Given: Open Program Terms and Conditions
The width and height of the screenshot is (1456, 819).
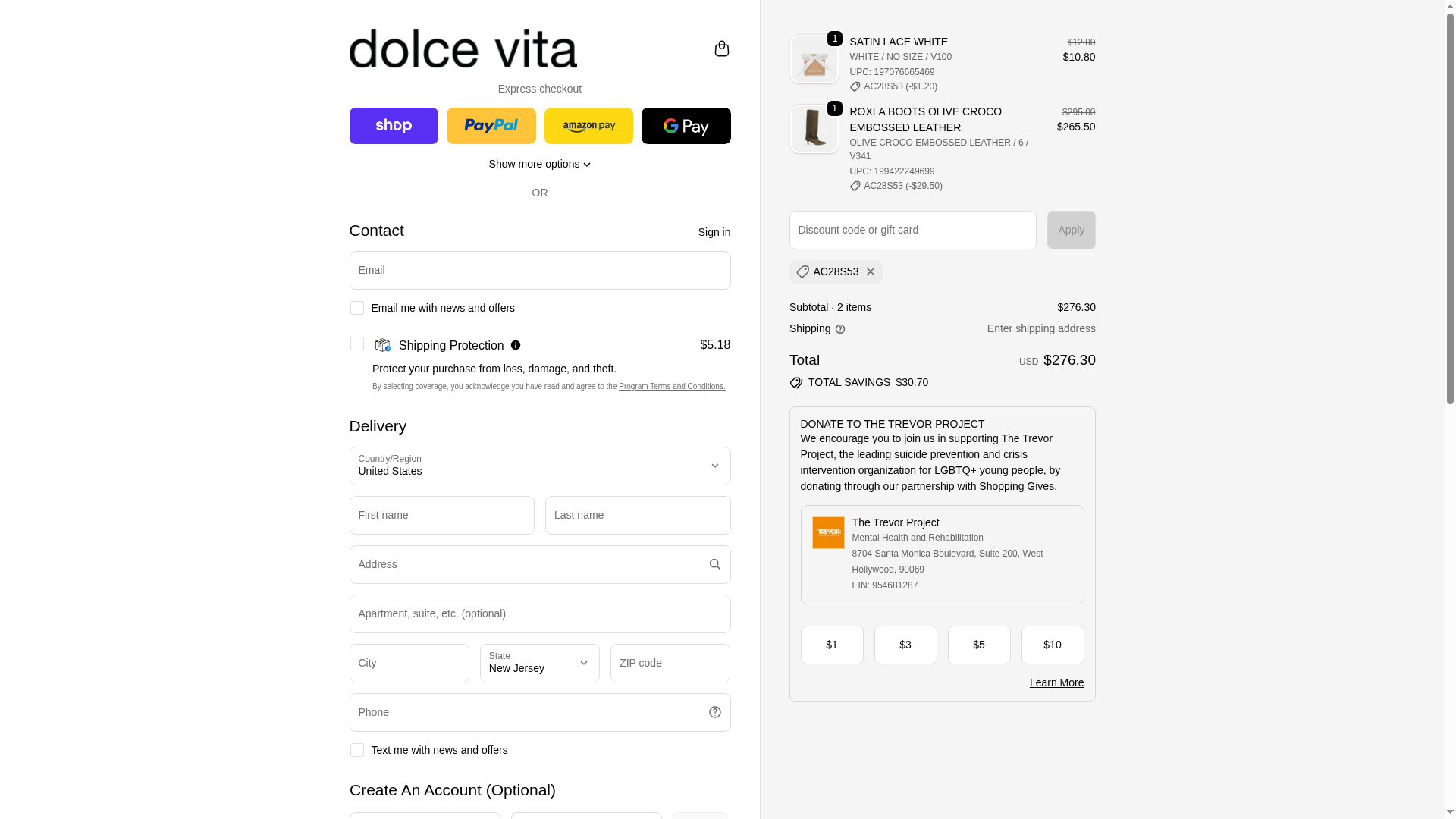Looking at the screenshot, I should (671, 387).
